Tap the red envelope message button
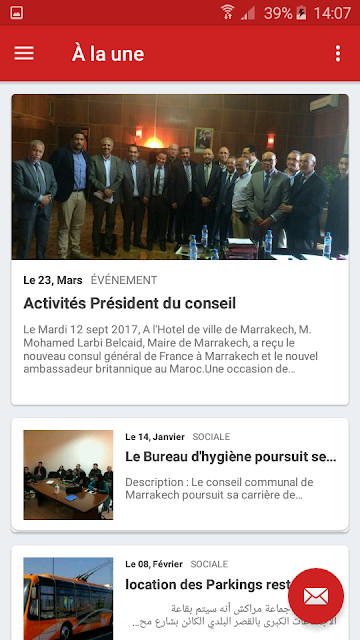360x640 pixels. (x=316, y=596)
